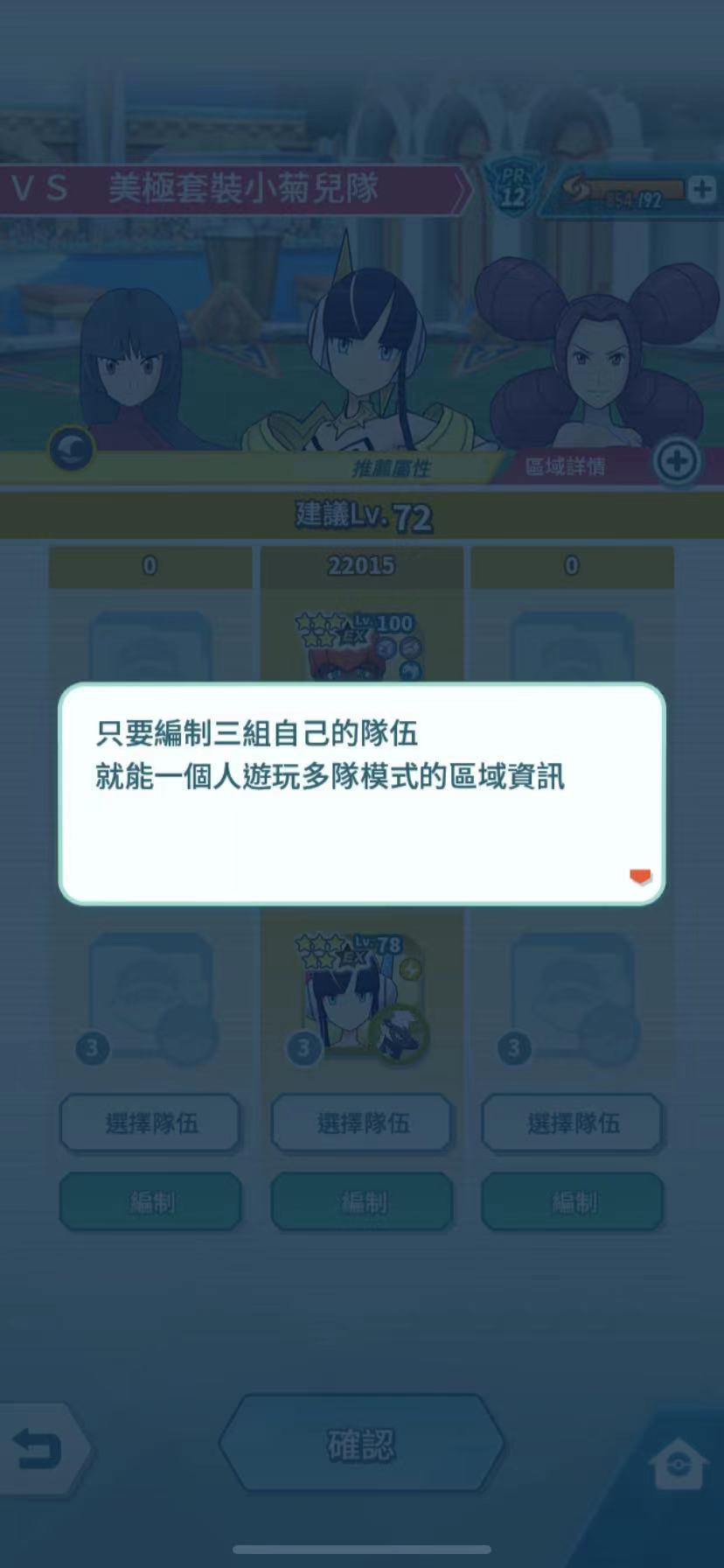Open 區域詳情 area details plus button
The width and height of the screenshot is (724, 1568).
(678, 461)
